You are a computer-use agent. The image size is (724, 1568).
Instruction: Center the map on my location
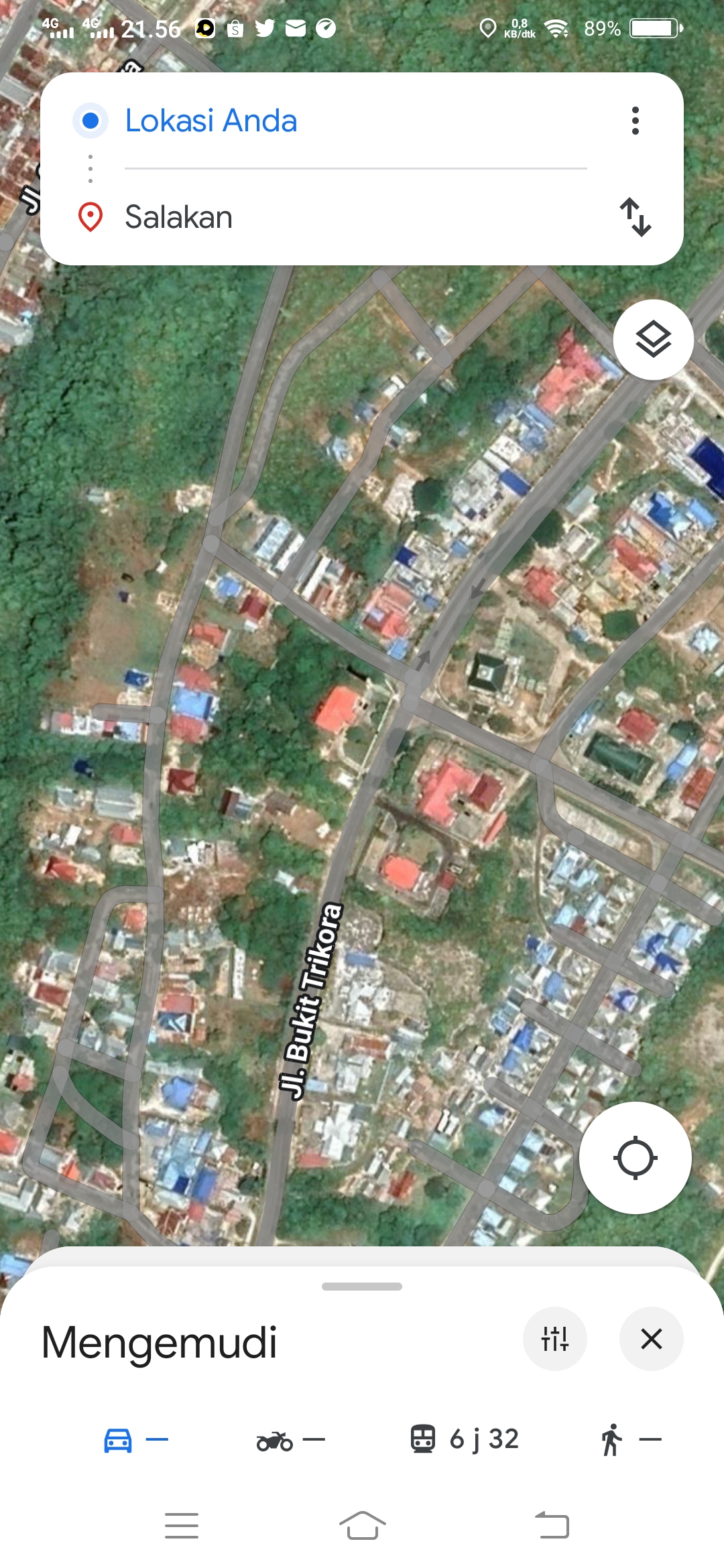click(x=636, y=1158)
